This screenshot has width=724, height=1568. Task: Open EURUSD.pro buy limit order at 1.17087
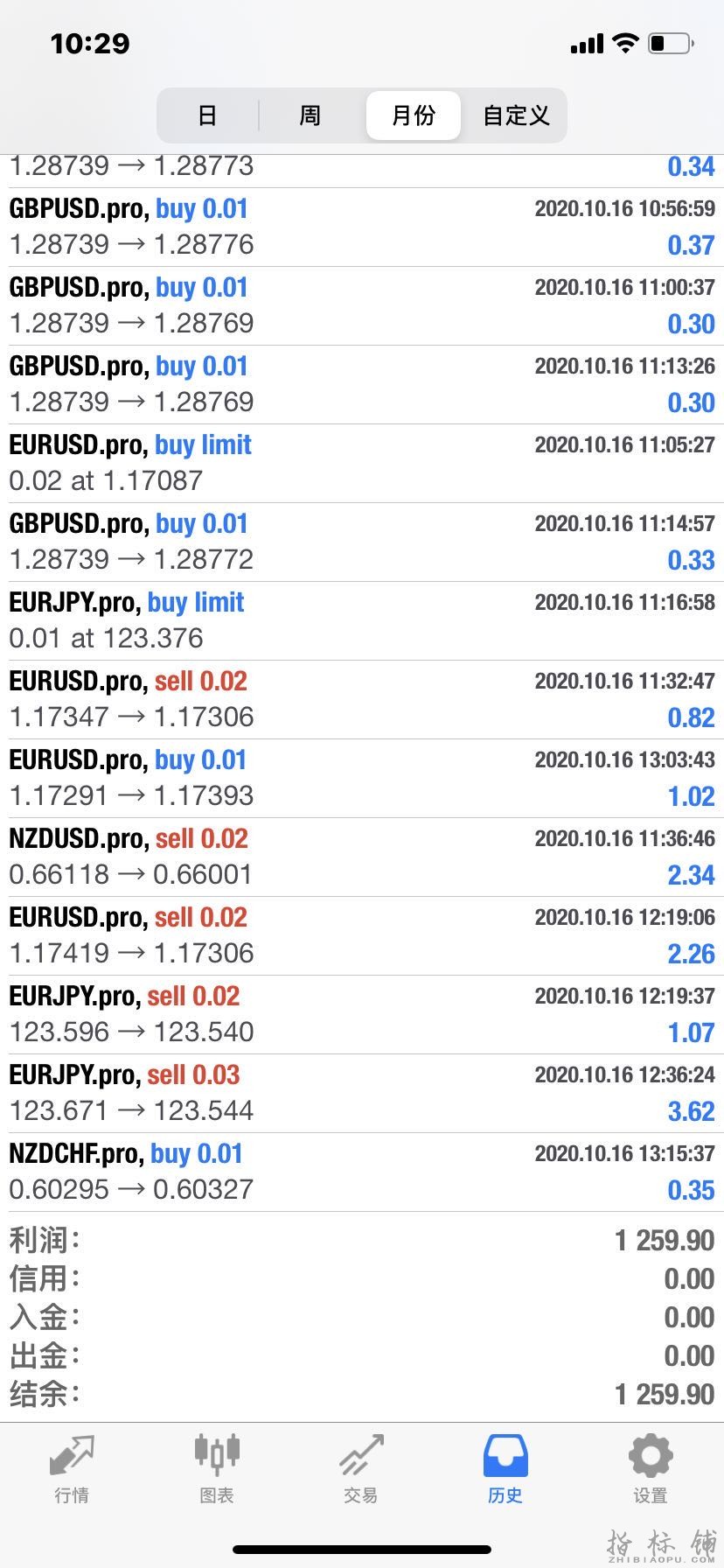362,464
